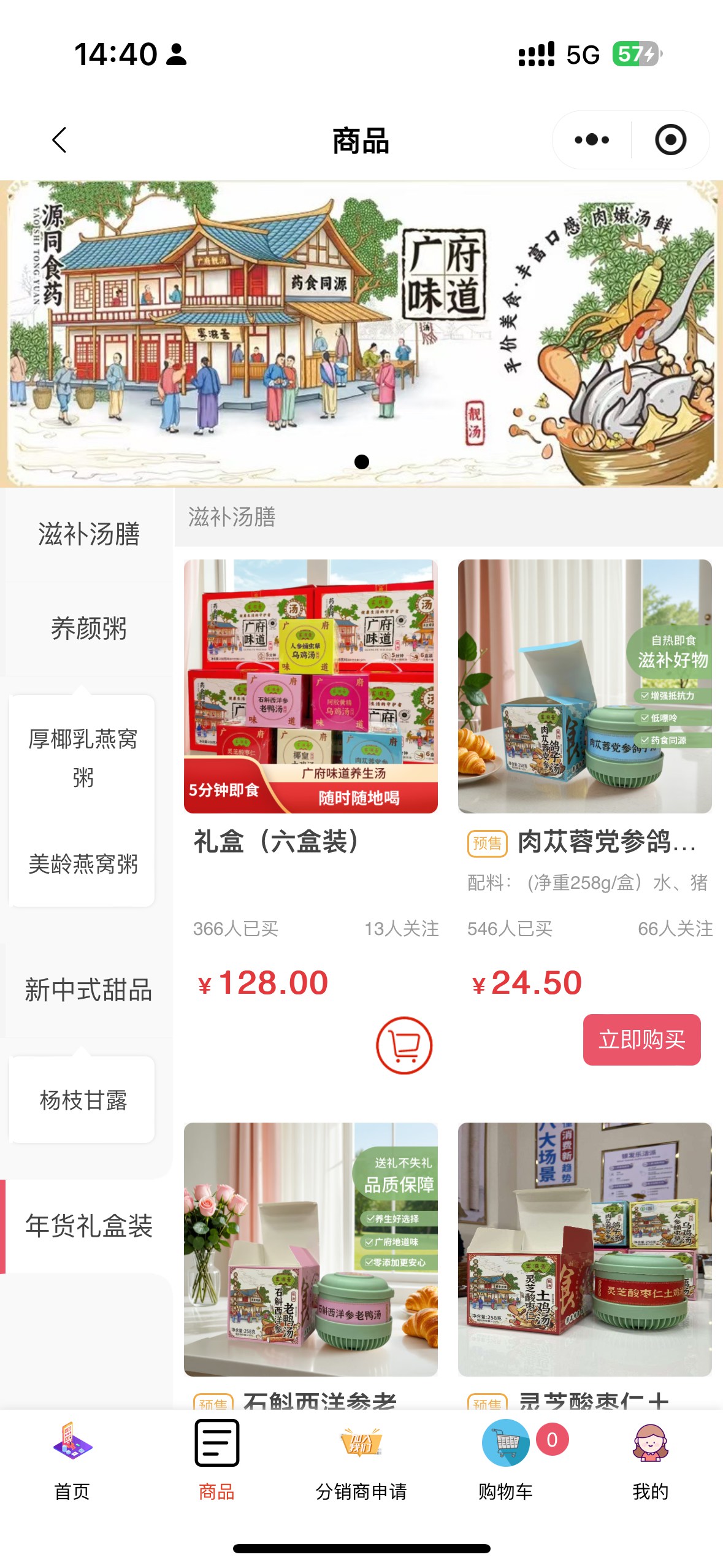723x1568 pixels.
Task: Add the 礼盒 gift box to cart
Action: 404,1045
